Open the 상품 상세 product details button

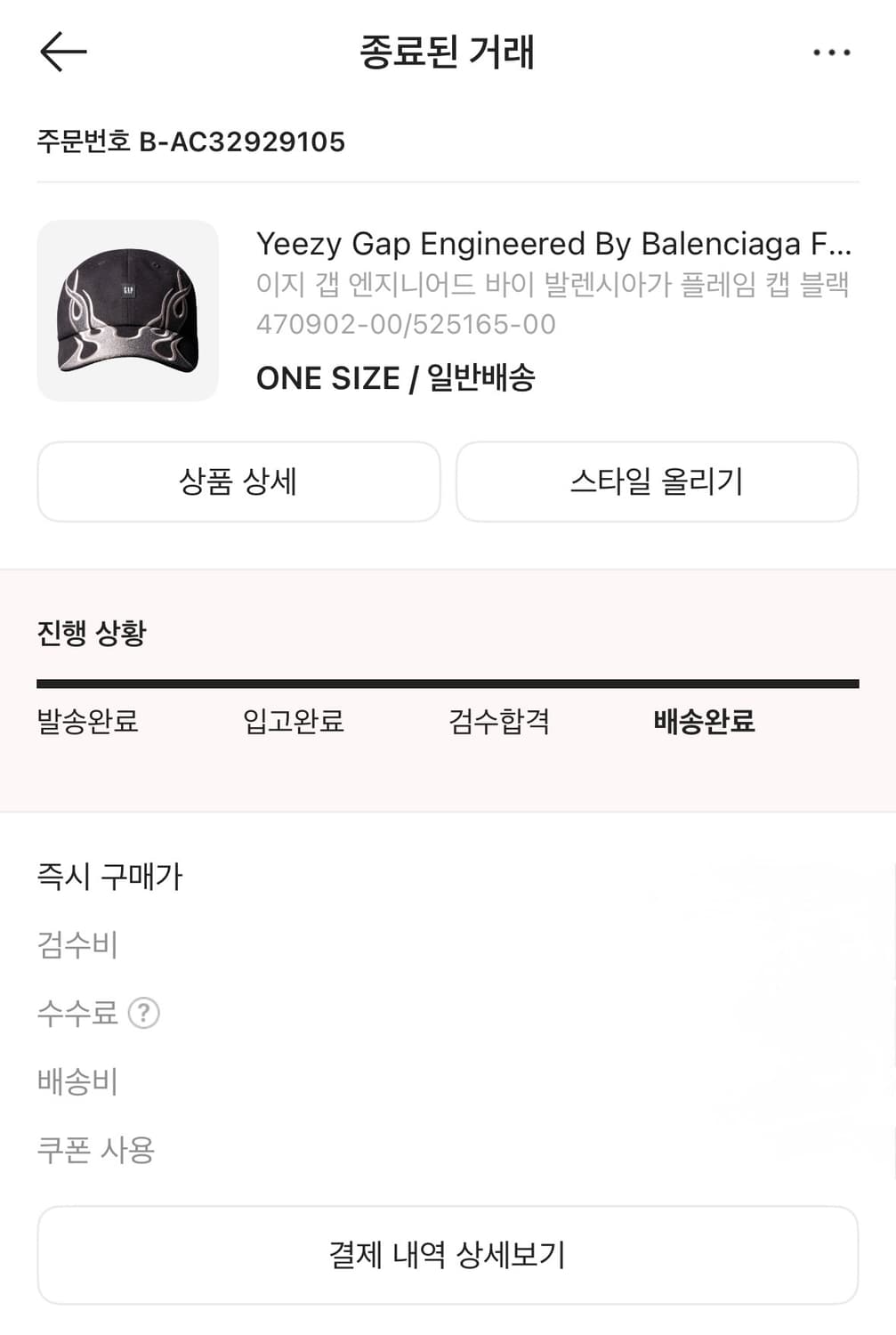click(238, 481)
